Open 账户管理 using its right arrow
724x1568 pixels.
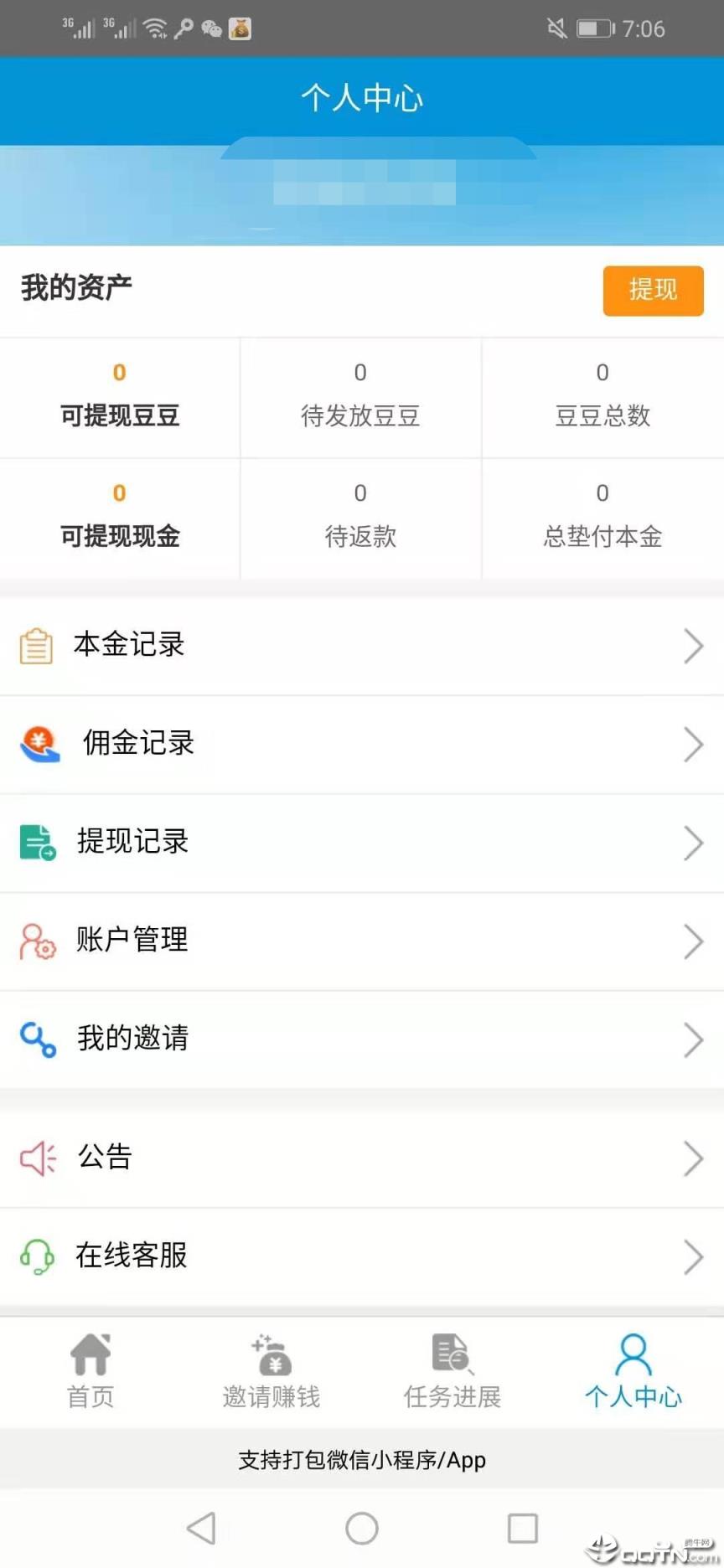(694, 941)
